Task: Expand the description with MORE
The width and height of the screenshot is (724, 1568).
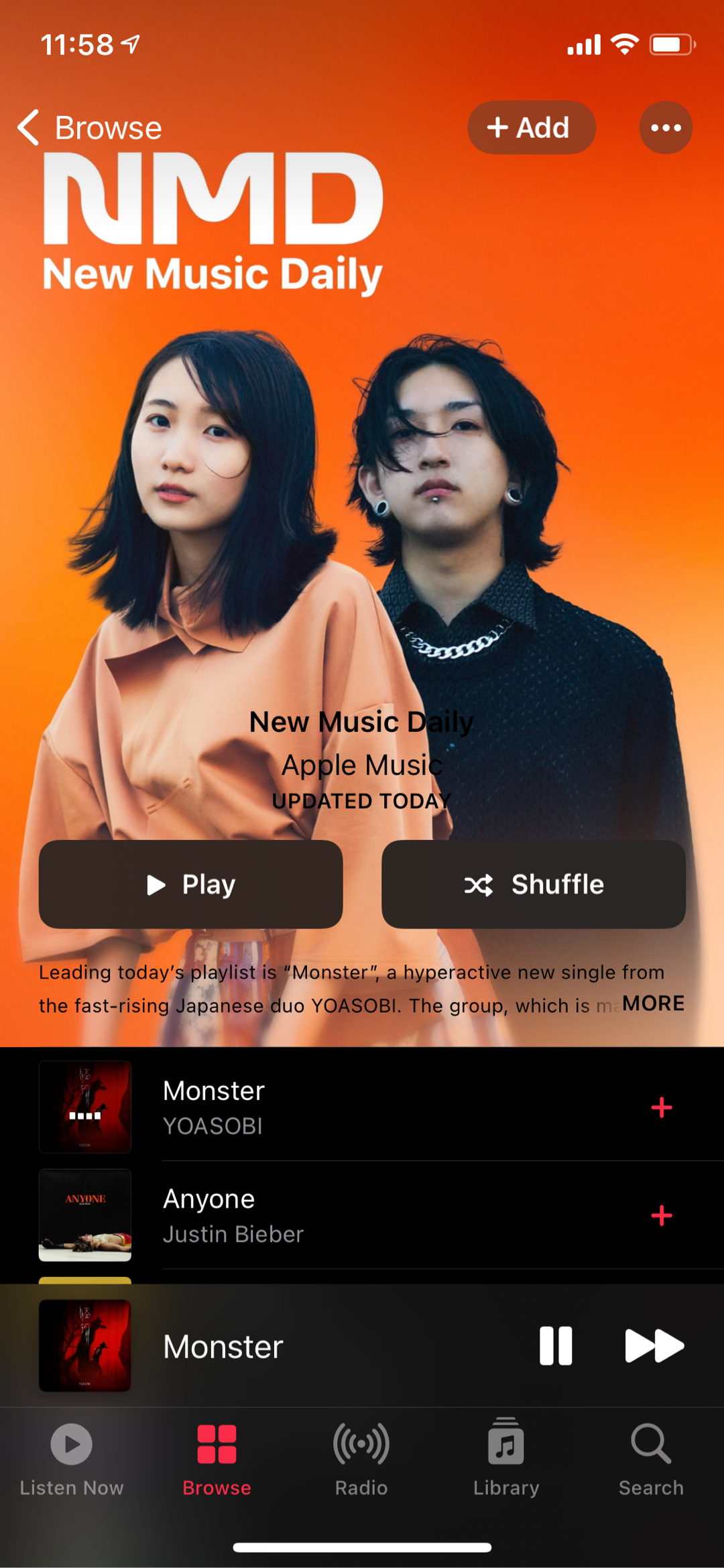Action: [x=653, y=1003]
